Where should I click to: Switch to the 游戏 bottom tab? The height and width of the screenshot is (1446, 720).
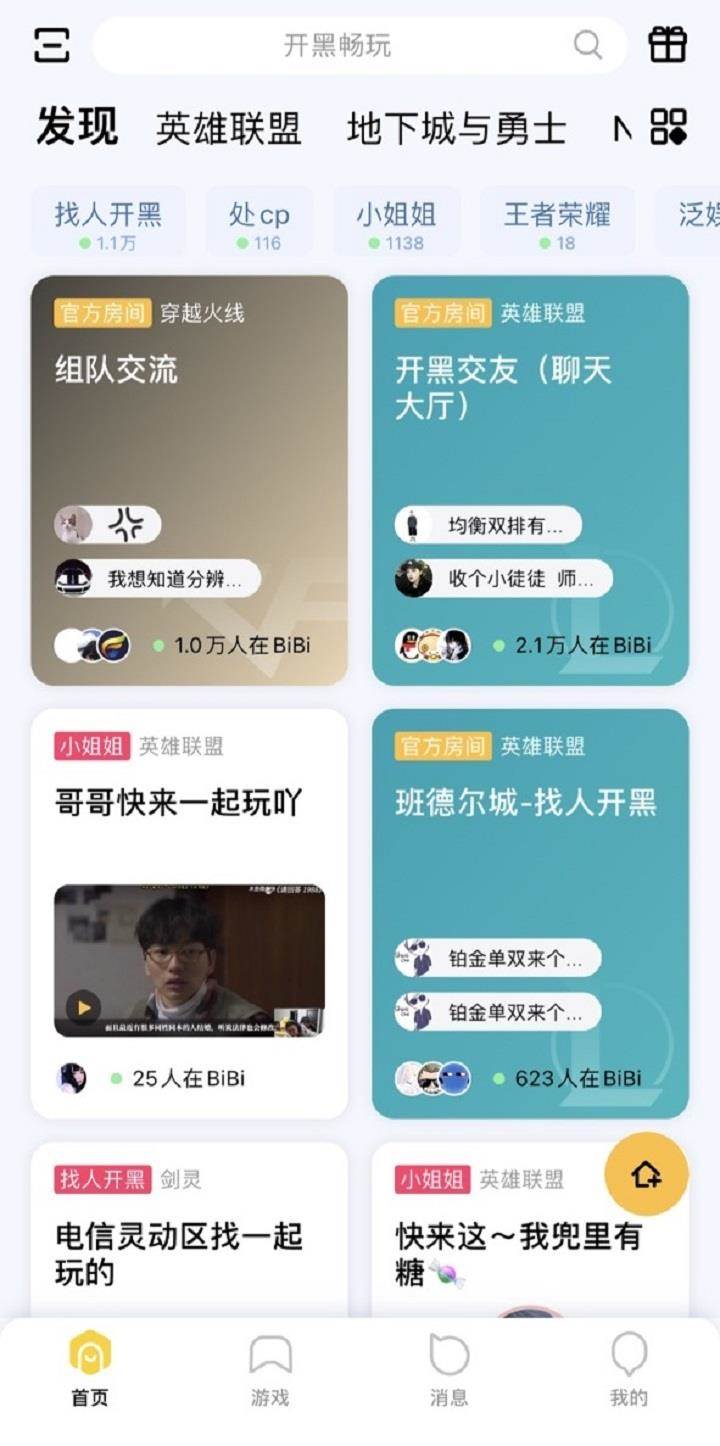pos(270,1372)
